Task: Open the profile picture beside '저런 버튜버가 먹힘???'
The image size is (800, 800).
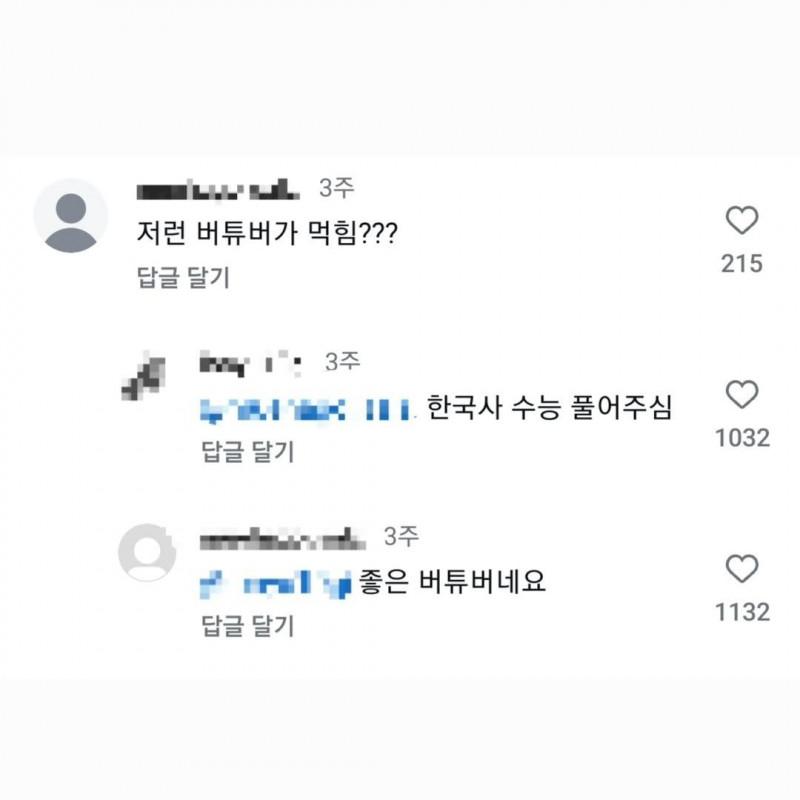Action: point(71,216)
